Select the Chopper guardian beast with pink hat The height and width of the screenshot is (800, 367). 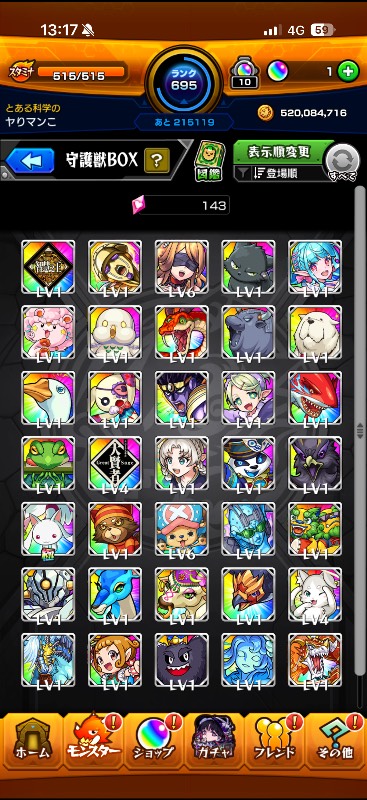pyautogui.click(x=182, y=529)
